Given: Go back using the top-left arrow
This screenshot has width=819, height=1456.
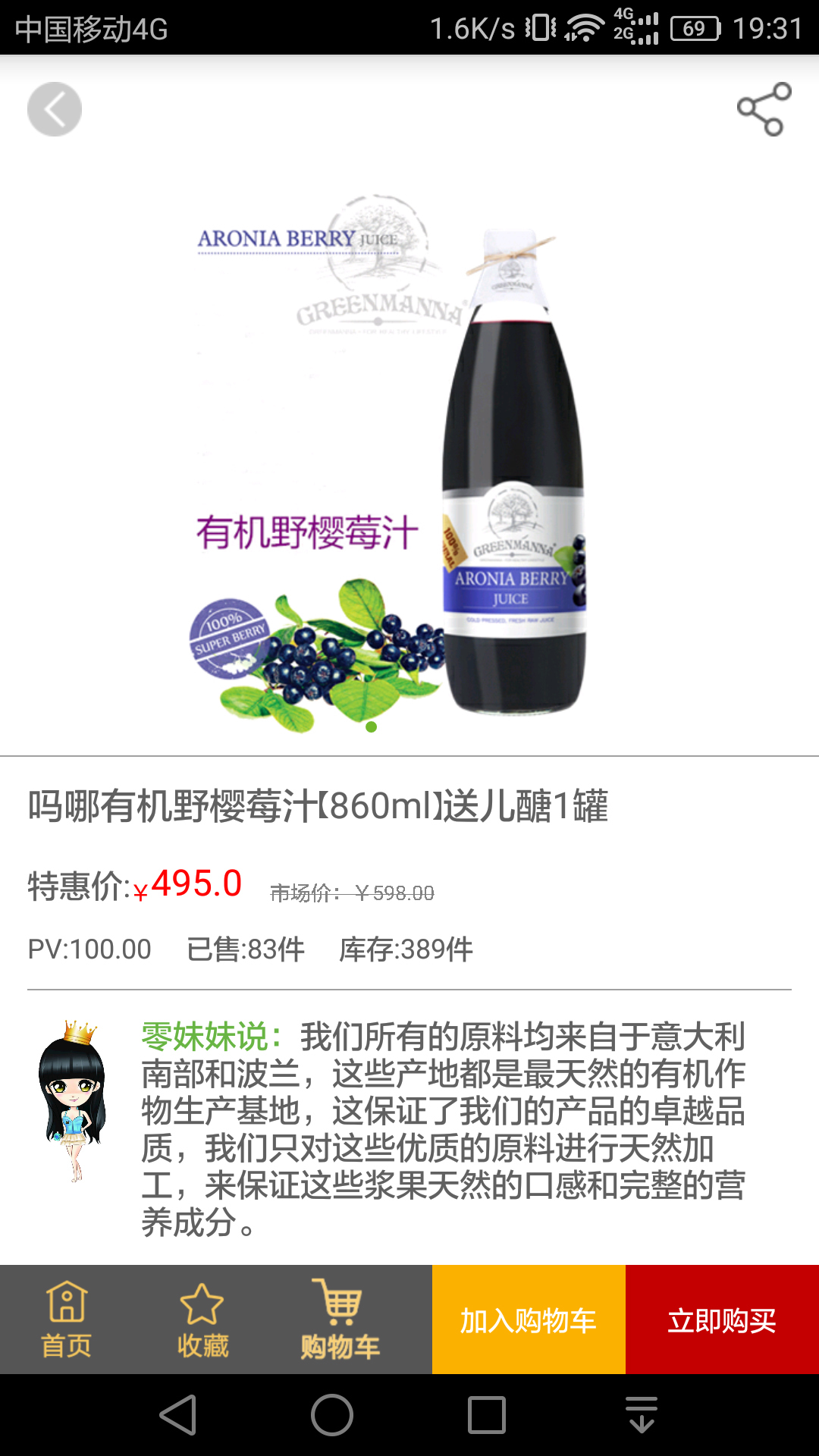Looking at the screenshot, I should pyautogui.click(x=55, y=109).
